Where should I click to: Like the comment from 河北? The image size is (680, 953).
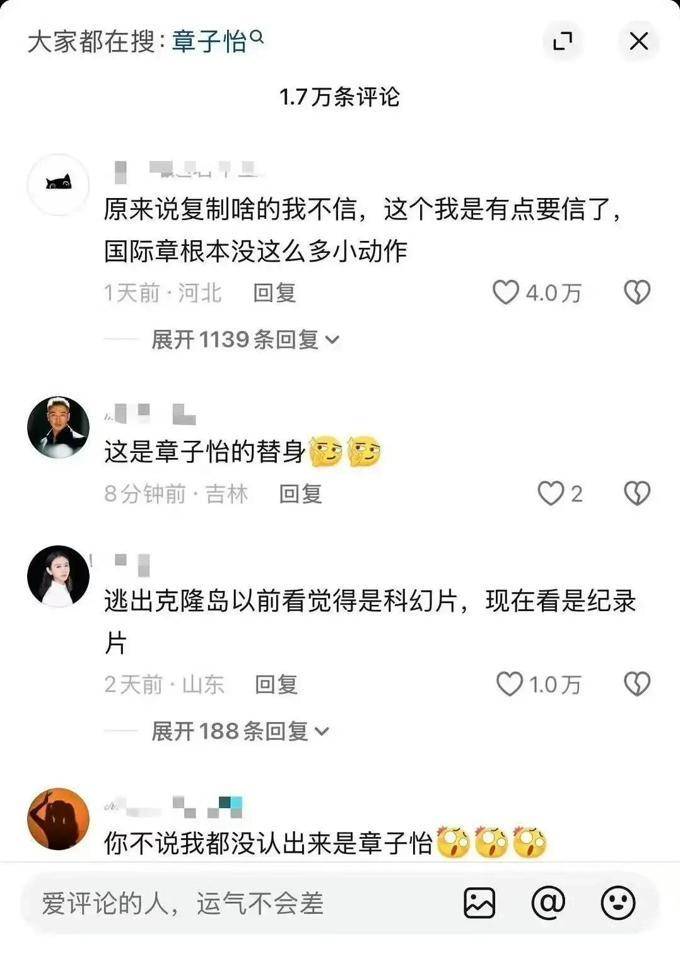pos(508,293)
